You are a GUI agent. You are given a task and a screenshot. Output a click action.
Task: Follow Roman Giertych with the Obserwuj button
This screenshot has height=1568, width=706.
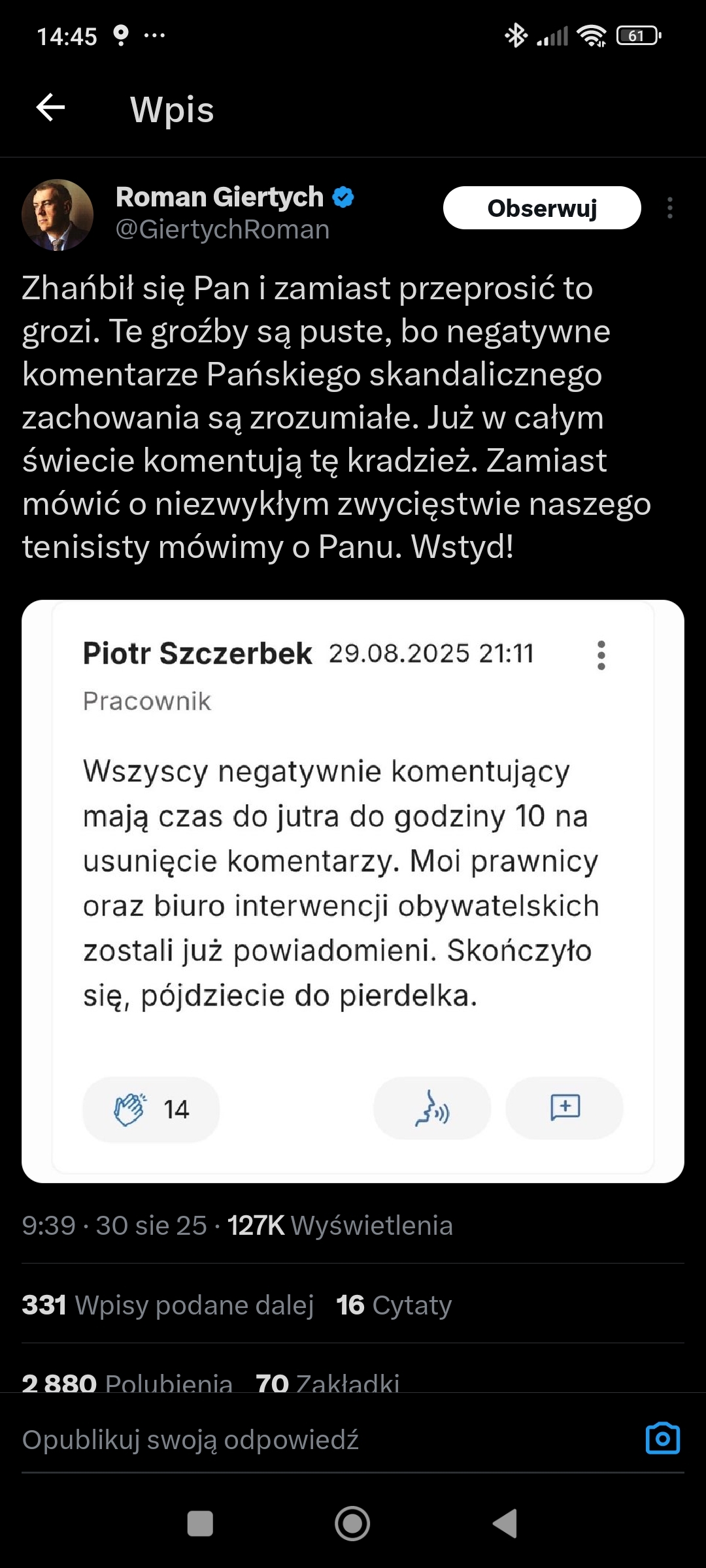pyautogui.click(x=541, y=208)
